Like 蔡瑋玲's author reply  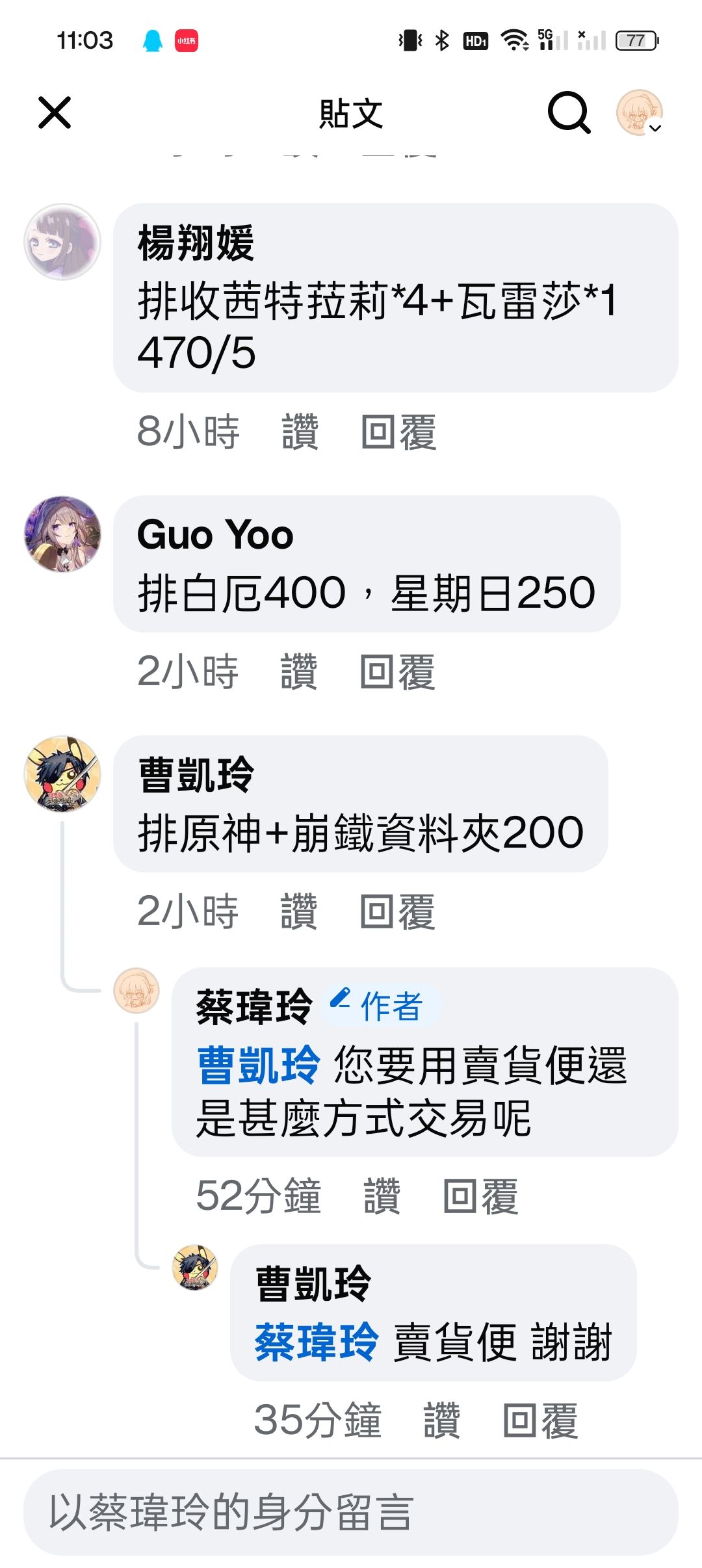pyautogui.click(x=382, y=1196)
